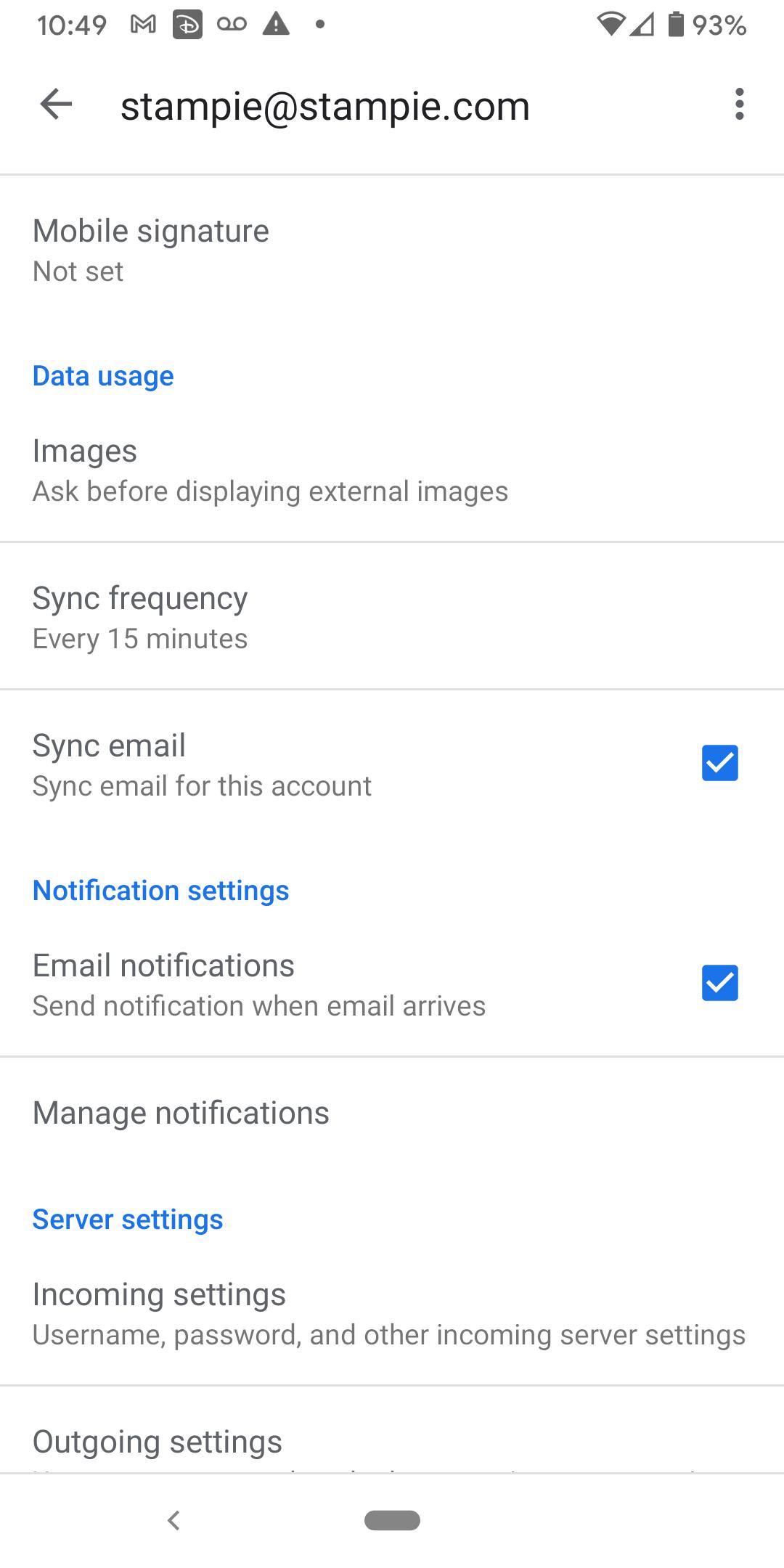
Task: Open Manage notifications
Action: [x=392, y=1112]
